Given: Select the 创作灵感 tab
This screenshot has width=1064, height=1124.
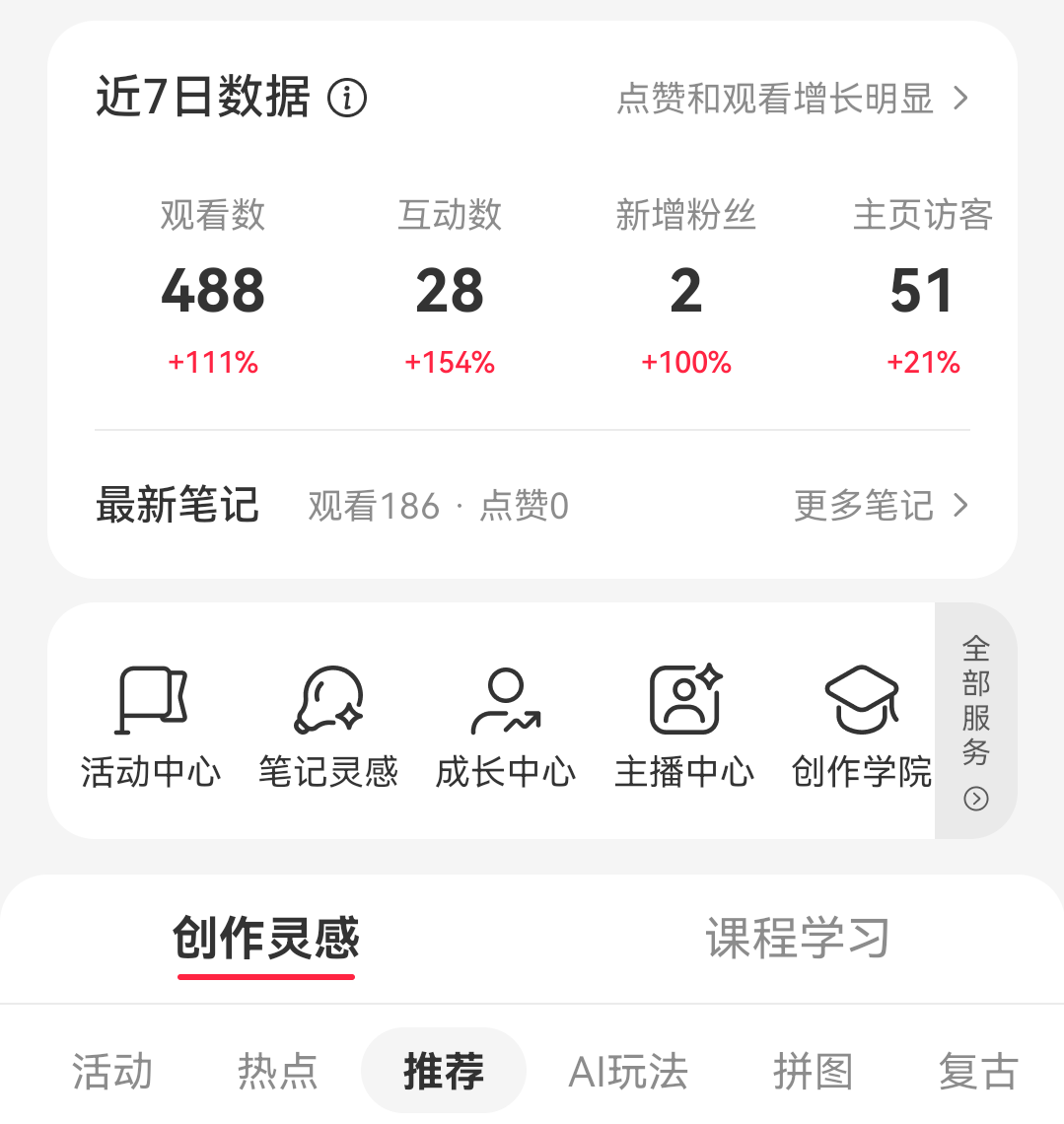Looking at the screenshot, I should 266,940.
